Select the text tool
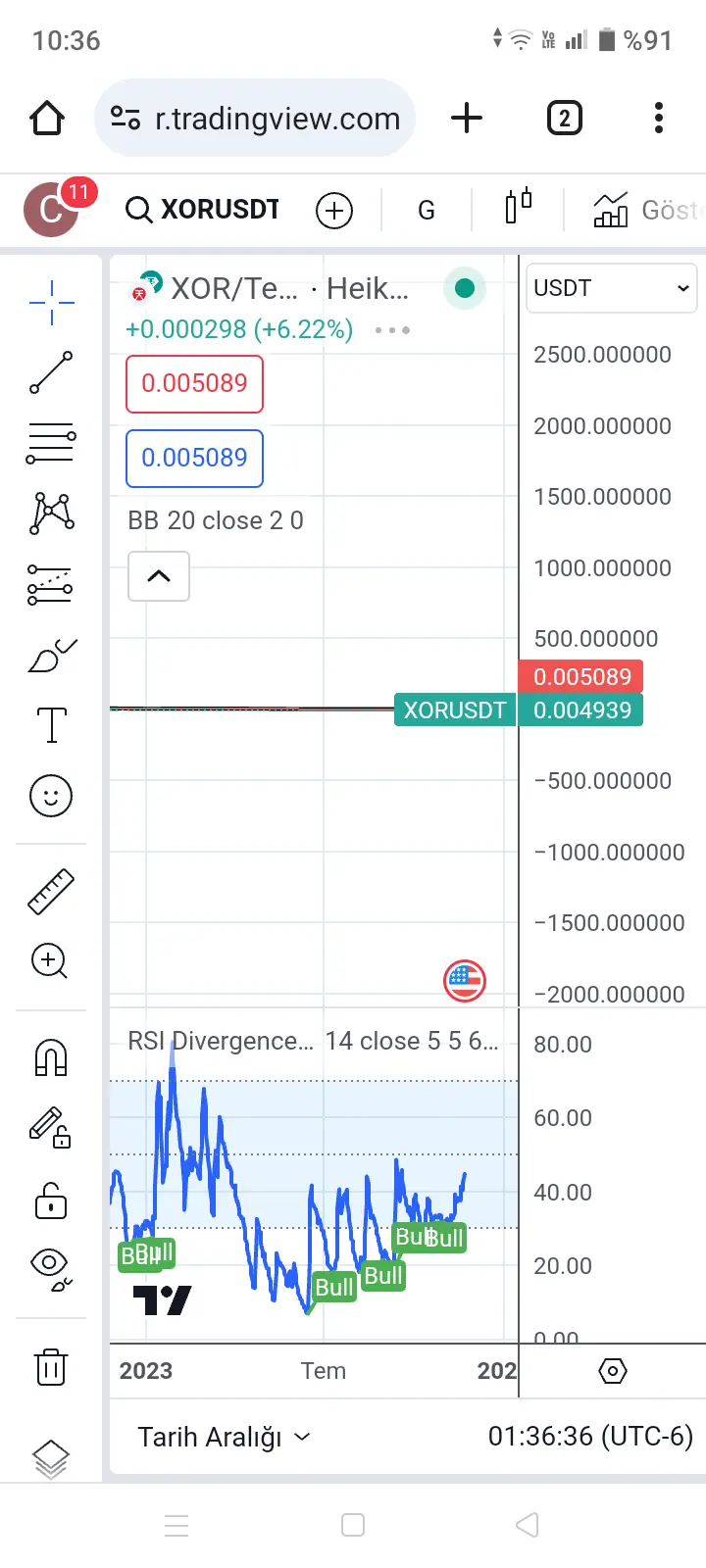The image size is (706, 1568). (x=51, y=725)
